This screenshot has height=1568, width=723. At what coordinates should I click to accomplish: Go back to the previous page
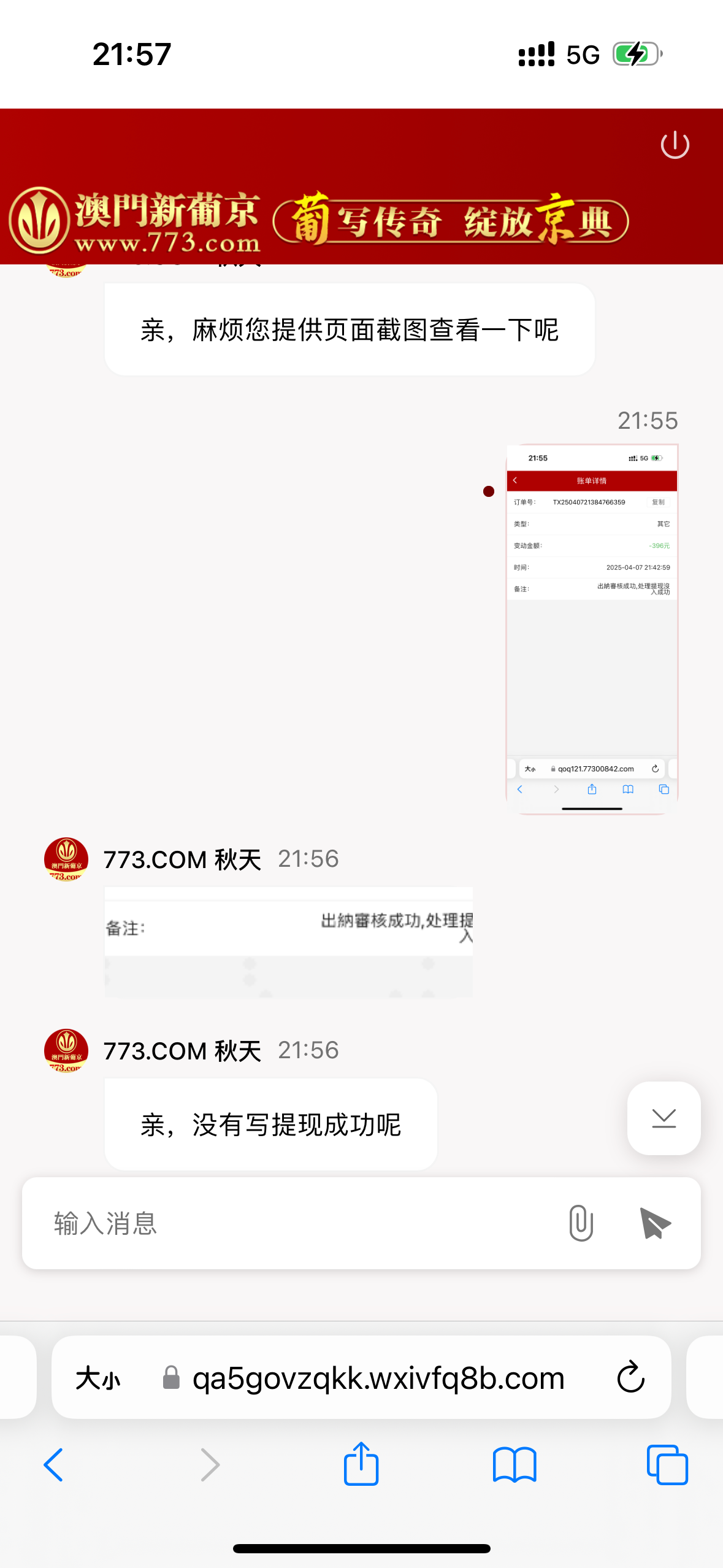[54, 1465]
